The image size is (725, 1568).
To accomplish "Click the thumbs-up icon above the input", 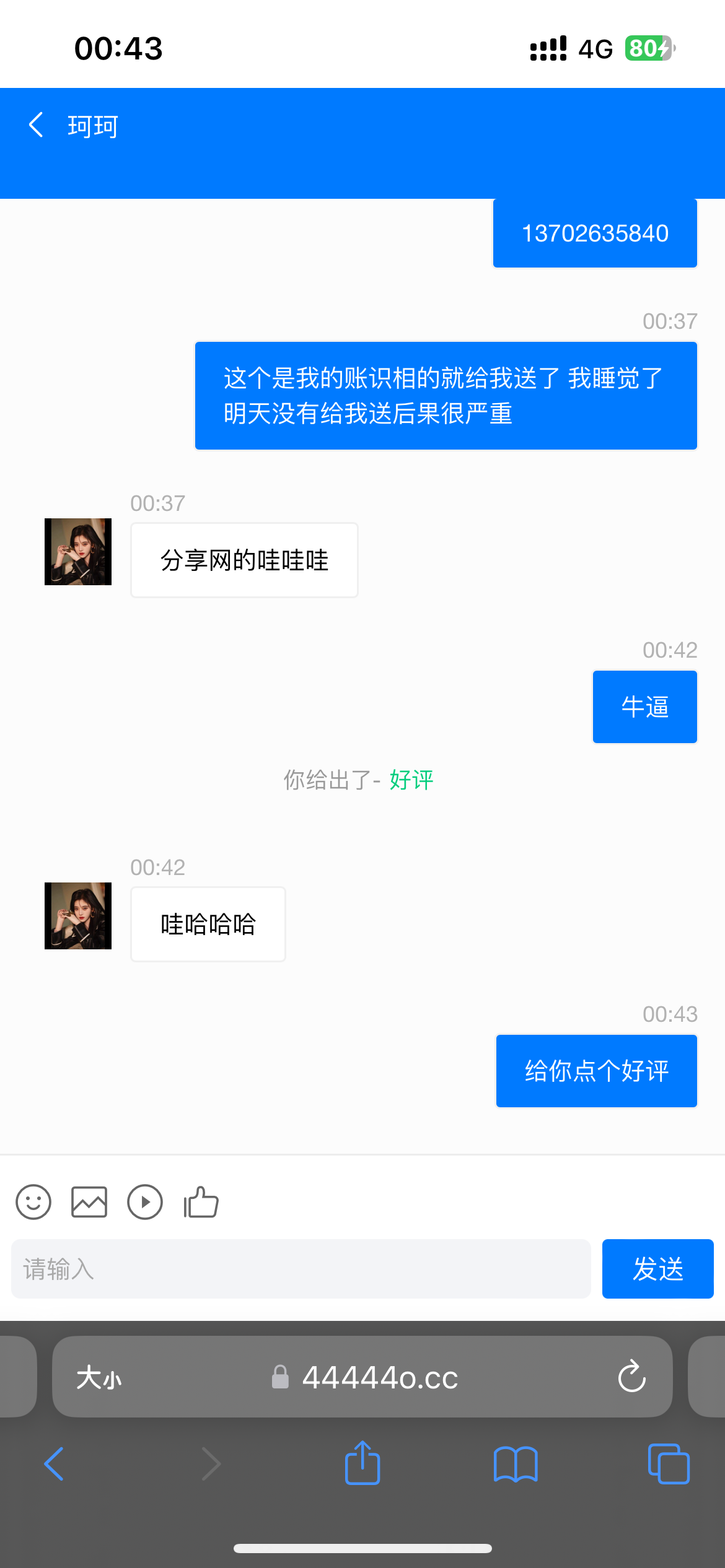I will tap(200, 1202).
